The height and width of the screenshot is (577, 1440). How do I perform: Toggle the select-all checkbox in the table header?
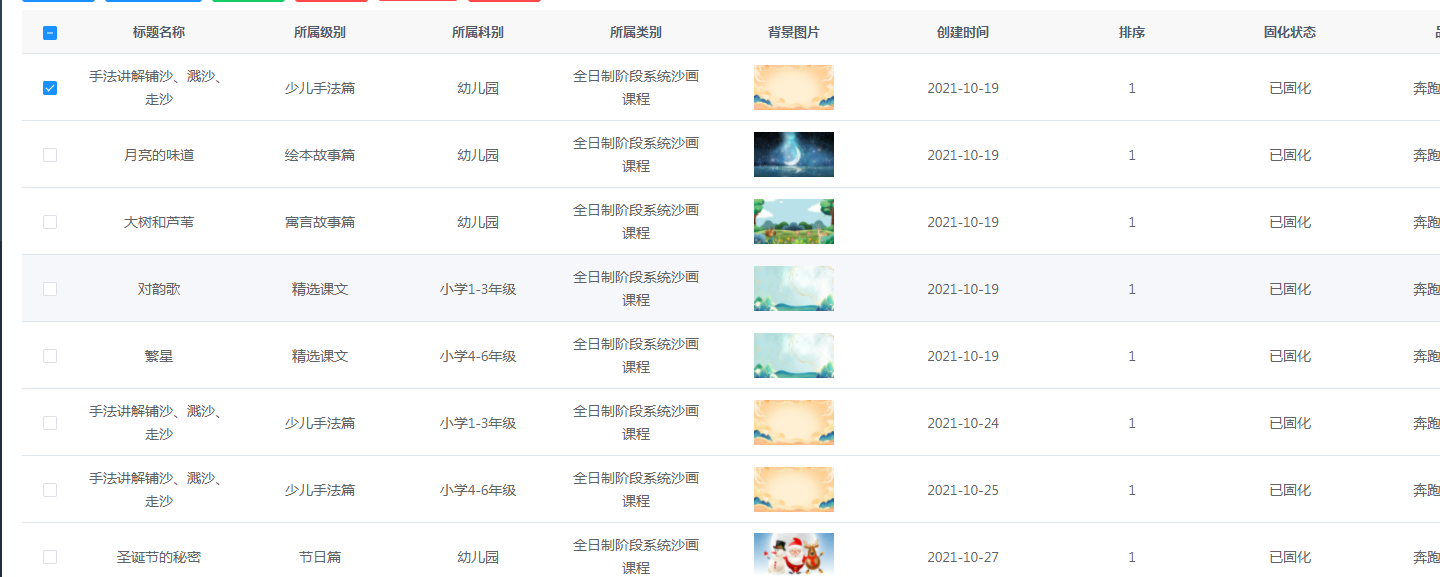pyautogui.click(x=50, y=33)
